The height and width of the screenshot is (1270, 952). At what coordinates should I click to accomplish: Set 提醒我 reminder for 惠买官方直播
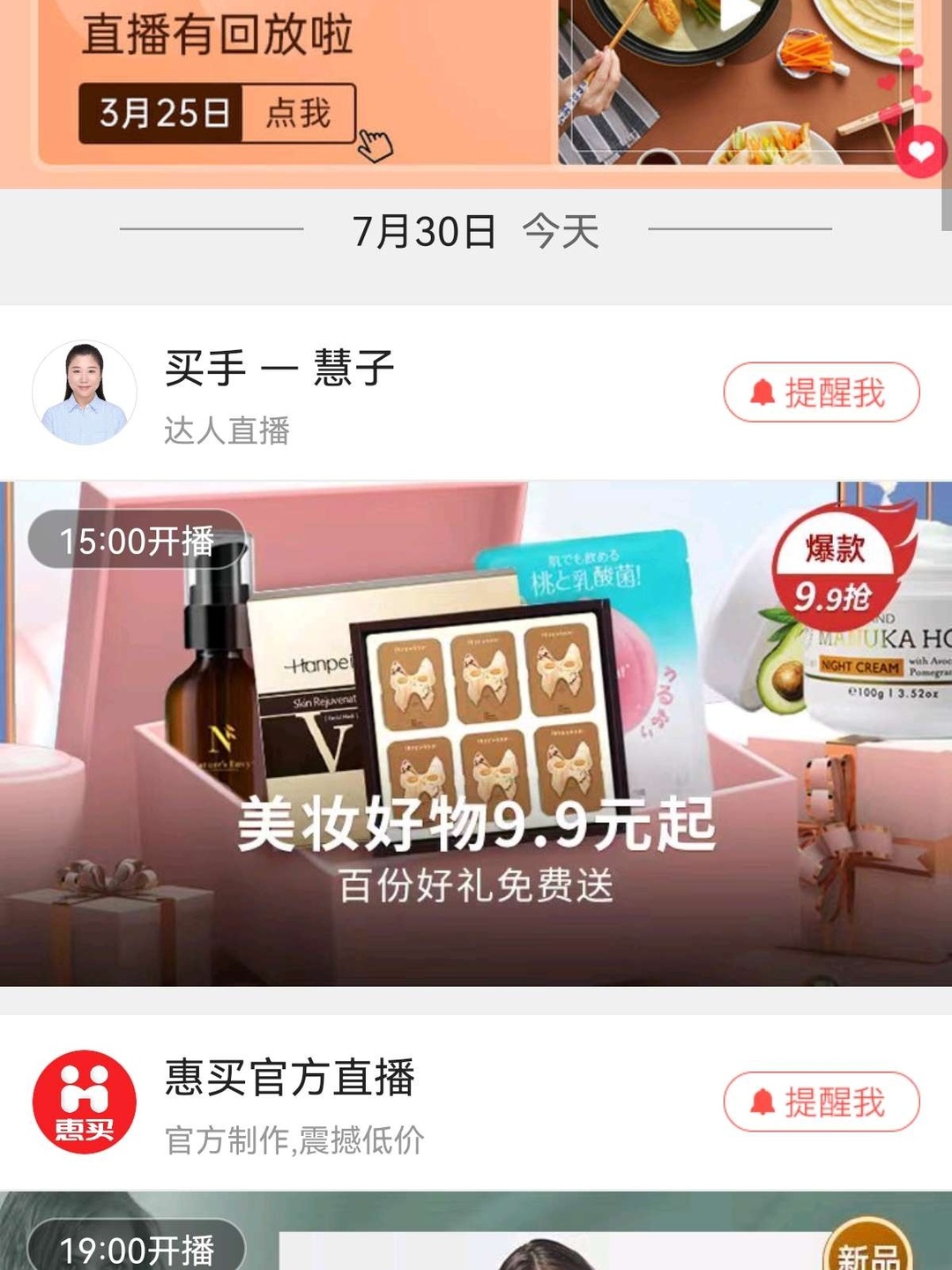point(821,1102)
